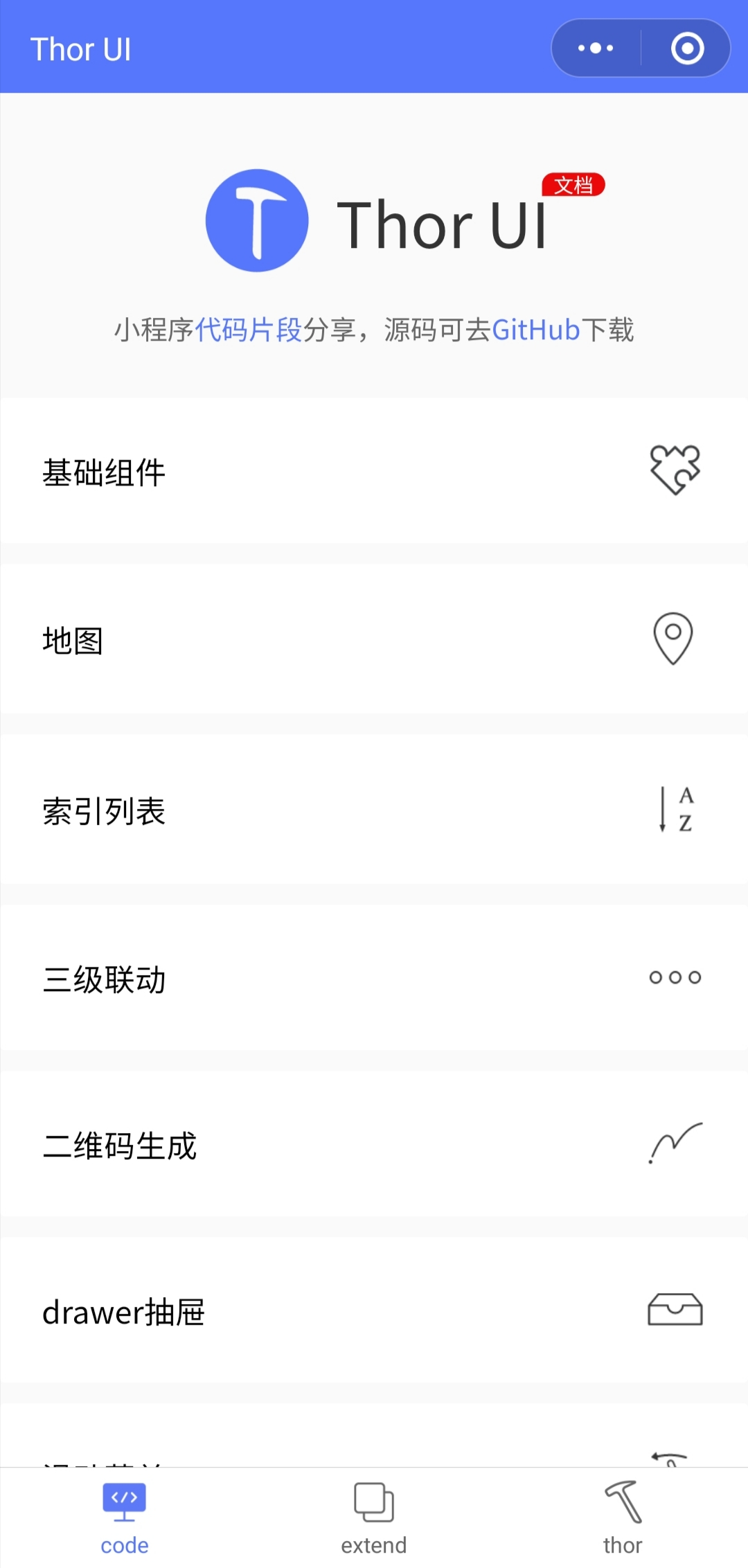Click the inbox tray icon beside drawer抽屉
The image size is (748, 1568).
click(674, 1311)
